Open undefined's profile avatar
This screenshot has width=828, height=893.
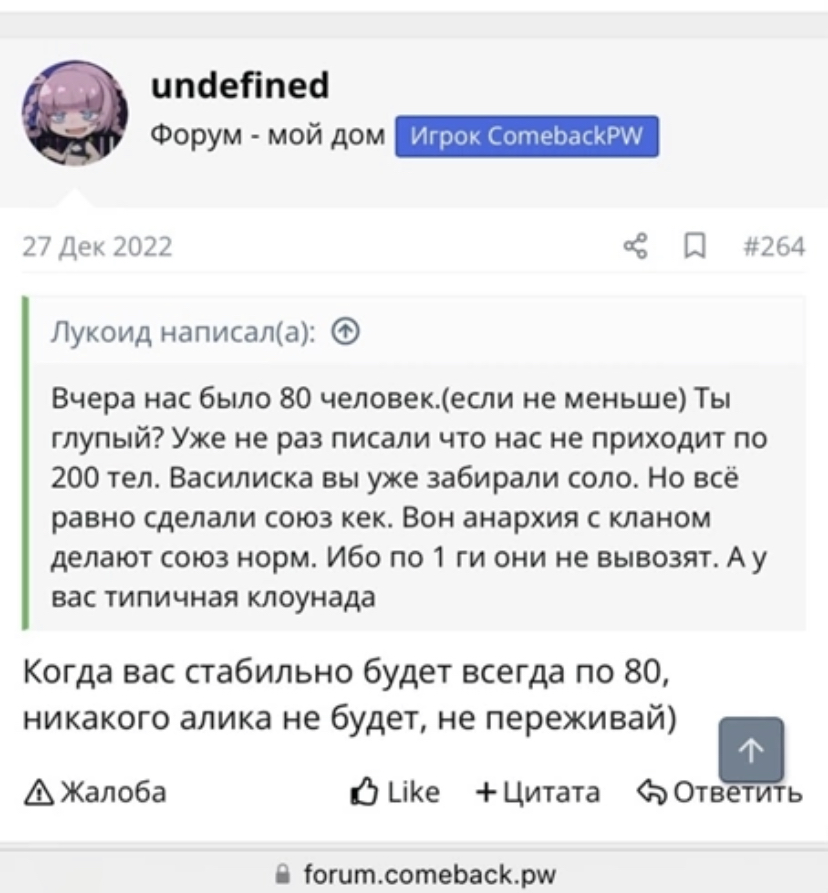pyautogui.click(x=75, y=113)
